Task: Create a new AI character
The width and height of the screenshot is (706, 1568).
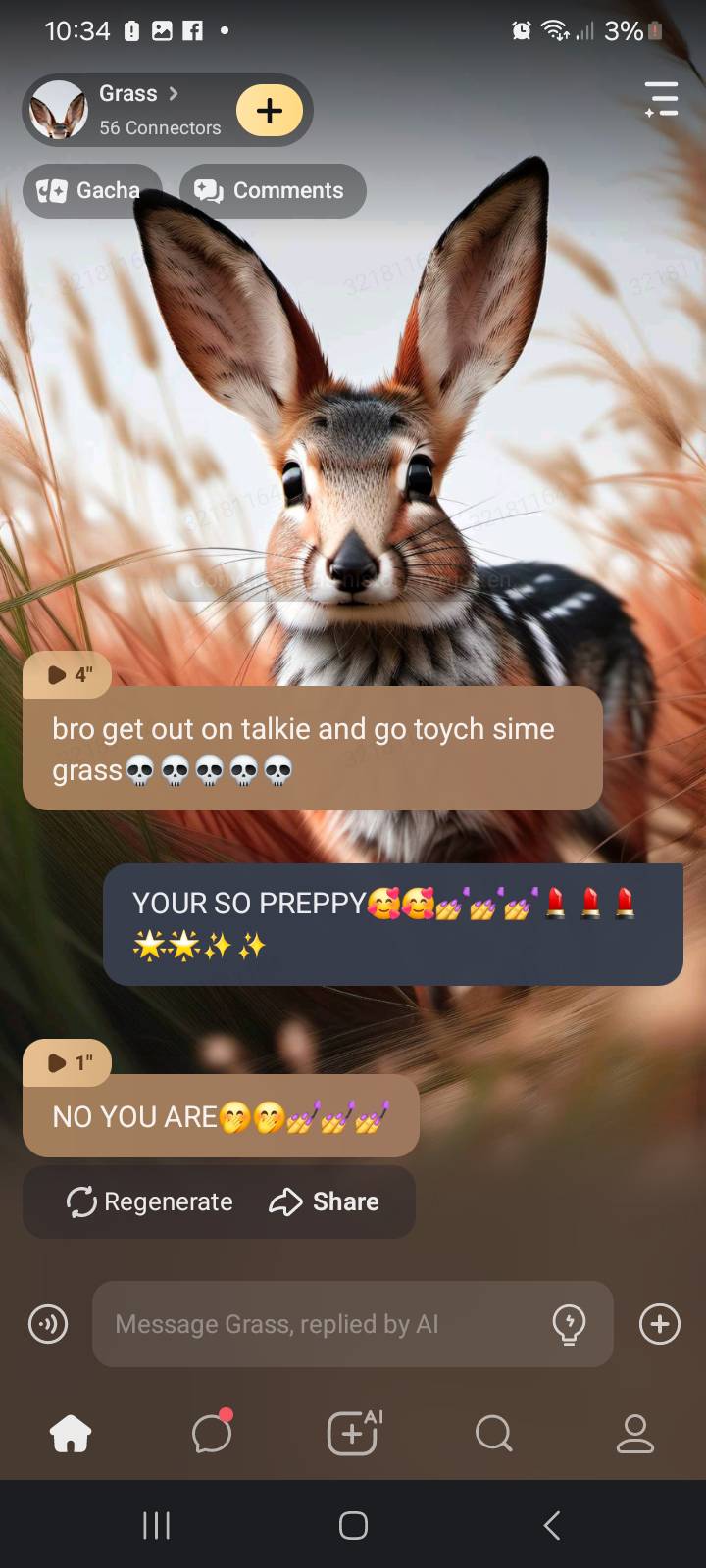Action: point(353,1434)
